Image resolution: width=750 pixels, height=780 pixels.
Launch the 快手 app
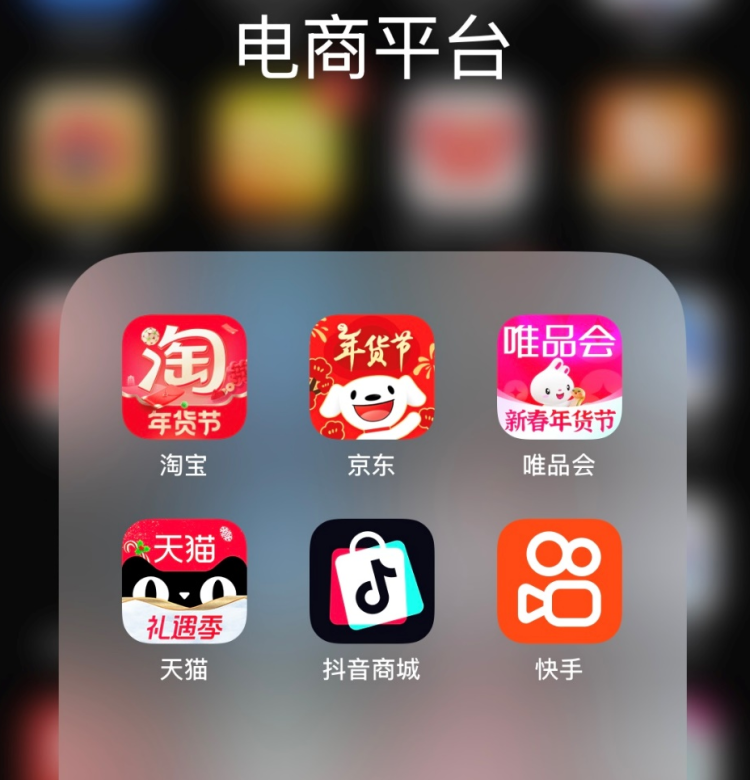click(559, 581)
